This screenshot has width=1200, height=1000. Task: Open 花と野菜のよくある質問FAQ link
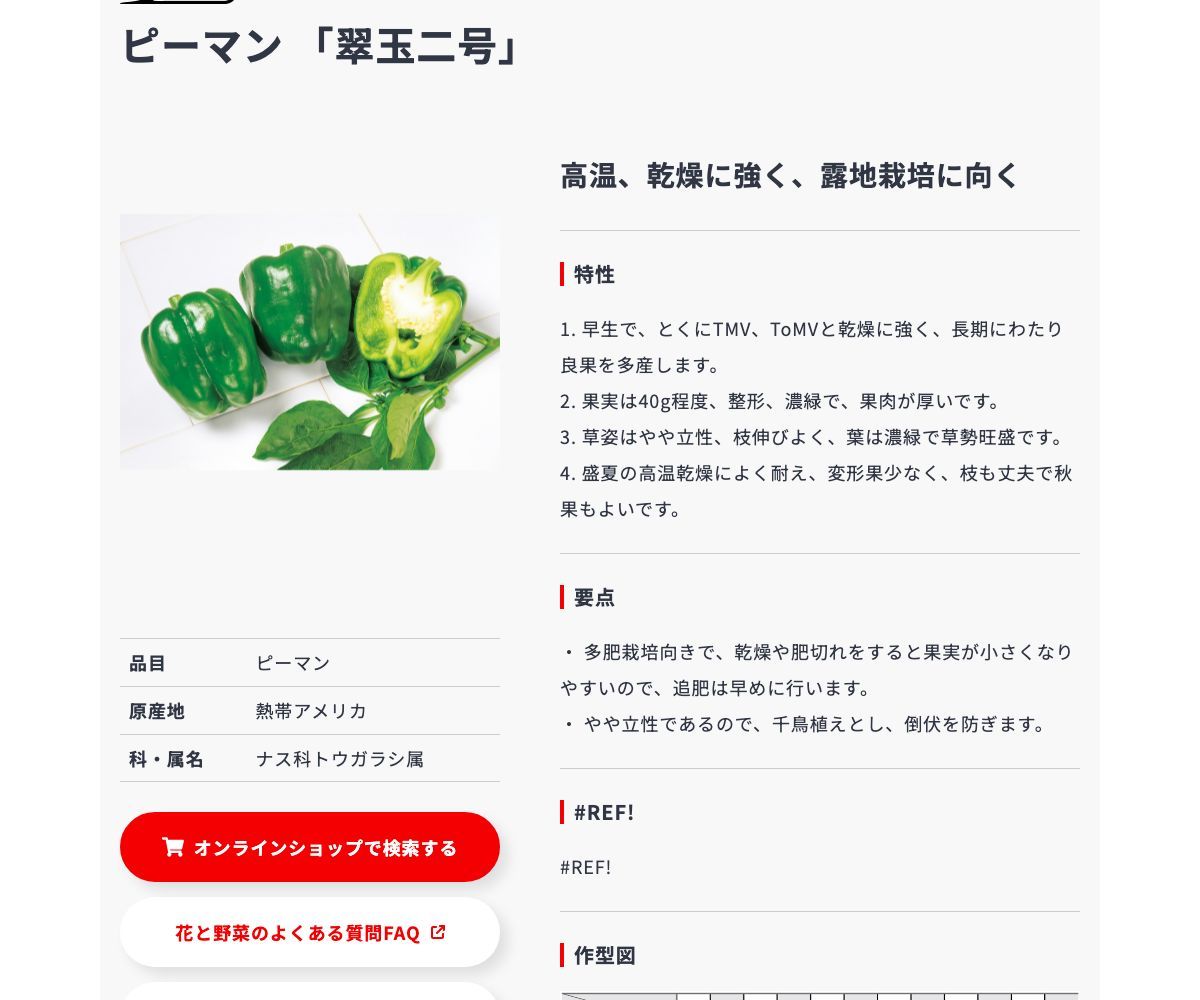click(x=310, y=932)
